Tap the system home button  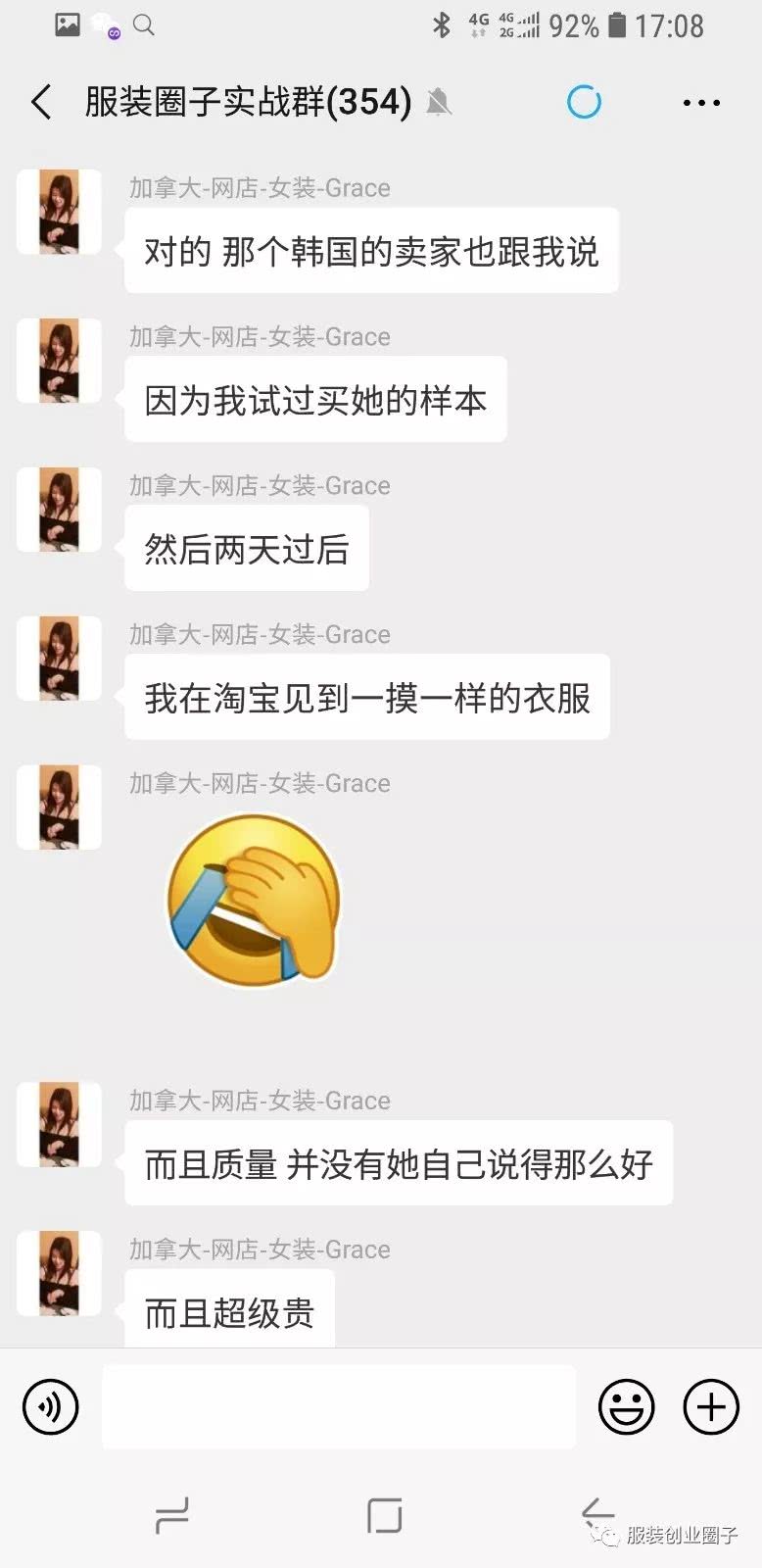384,1516
